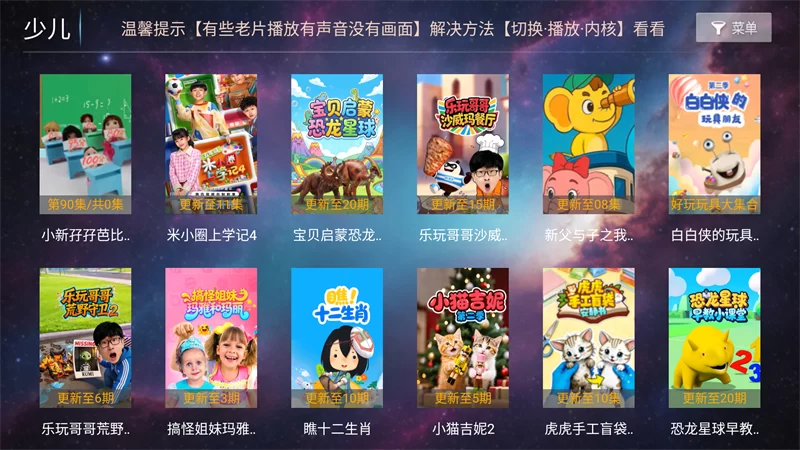The image size is (800, 450).
Task: Watch 恐龙星球早教 series
Action: click(714, 337)
